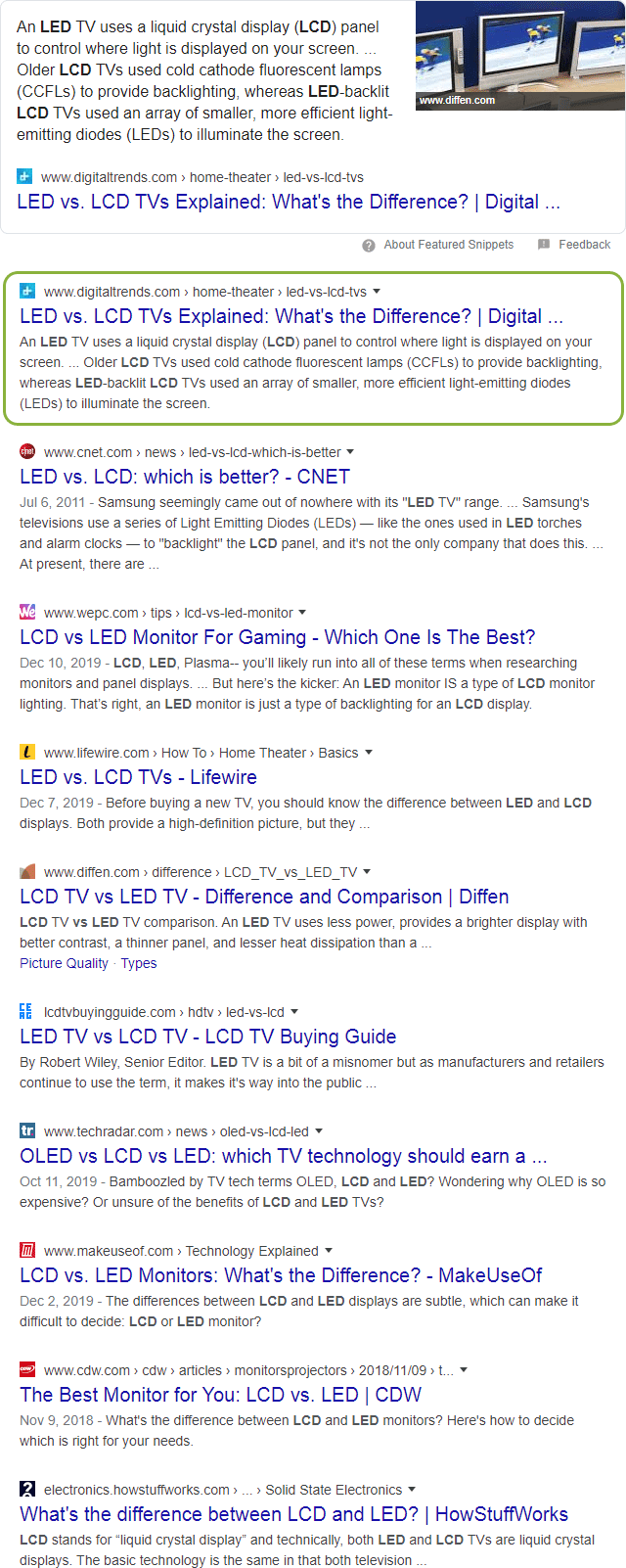Jump to Picture Quality section on Diffen

64,964
